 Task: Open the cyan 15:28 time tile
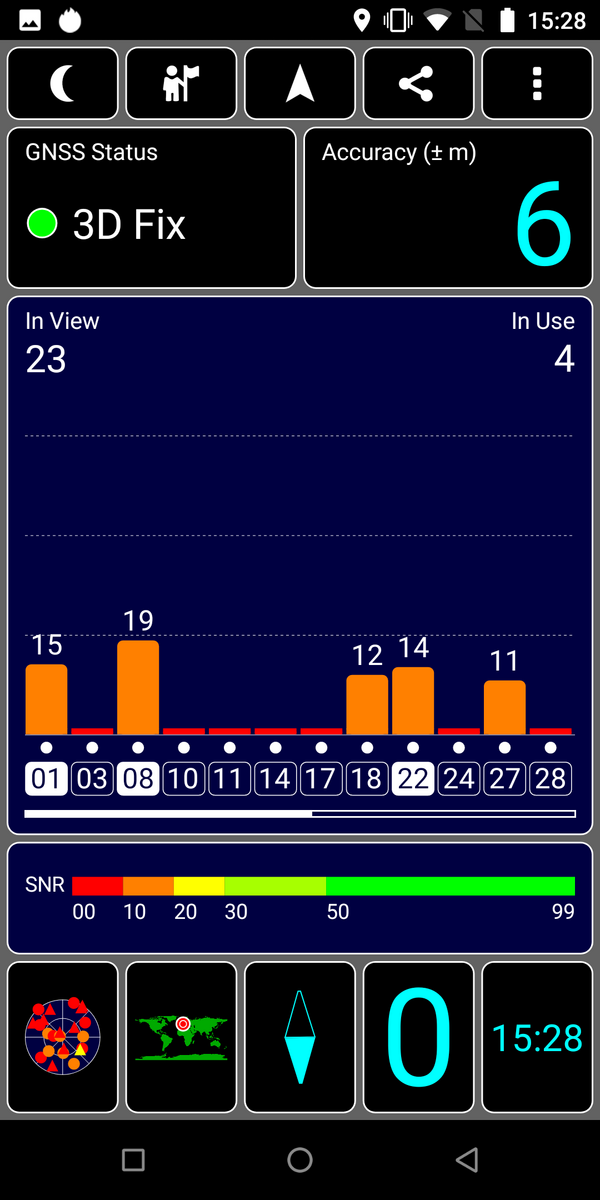[537, 1037]
